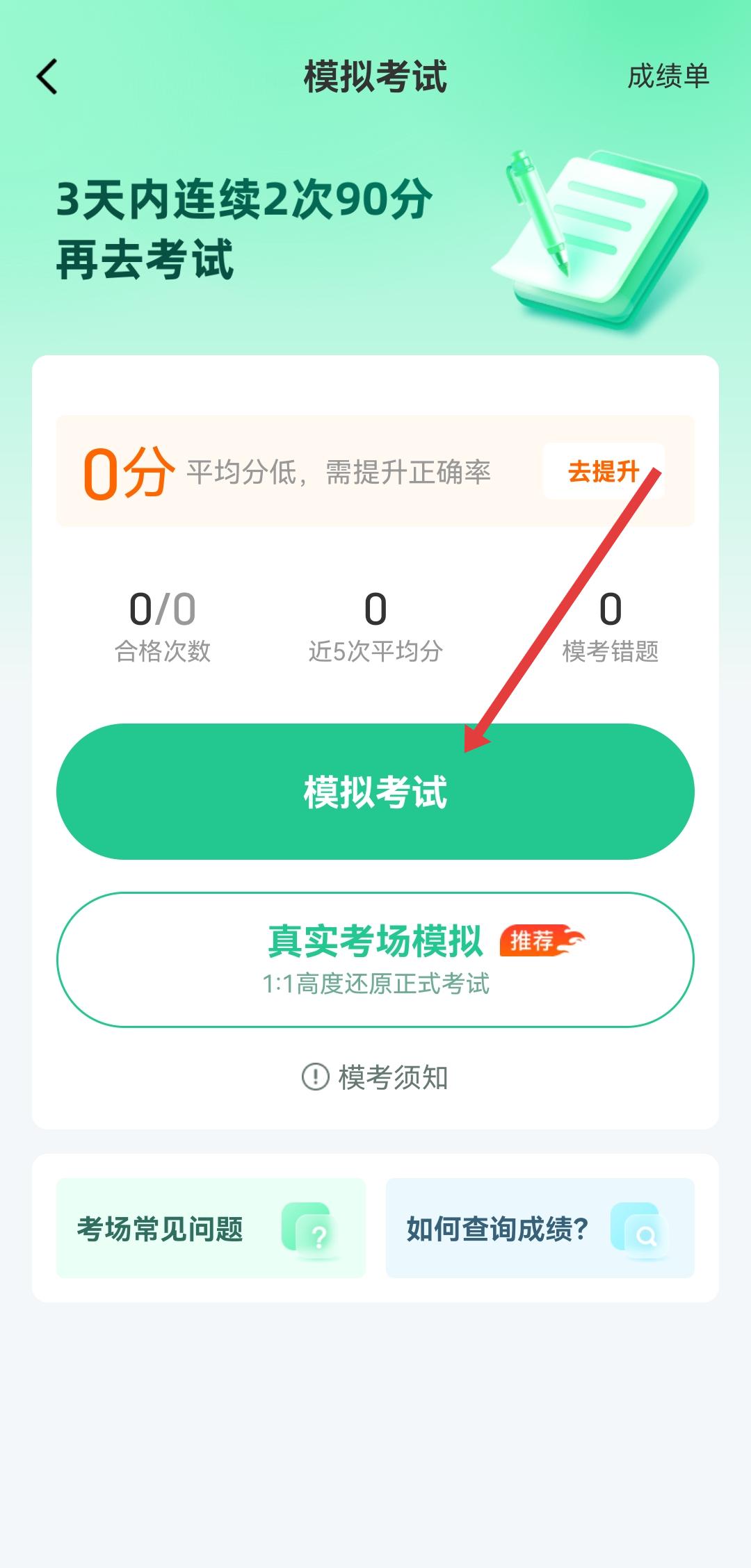
Task: Open the 如何查询成绩? card
Action: click(540, 1228)
